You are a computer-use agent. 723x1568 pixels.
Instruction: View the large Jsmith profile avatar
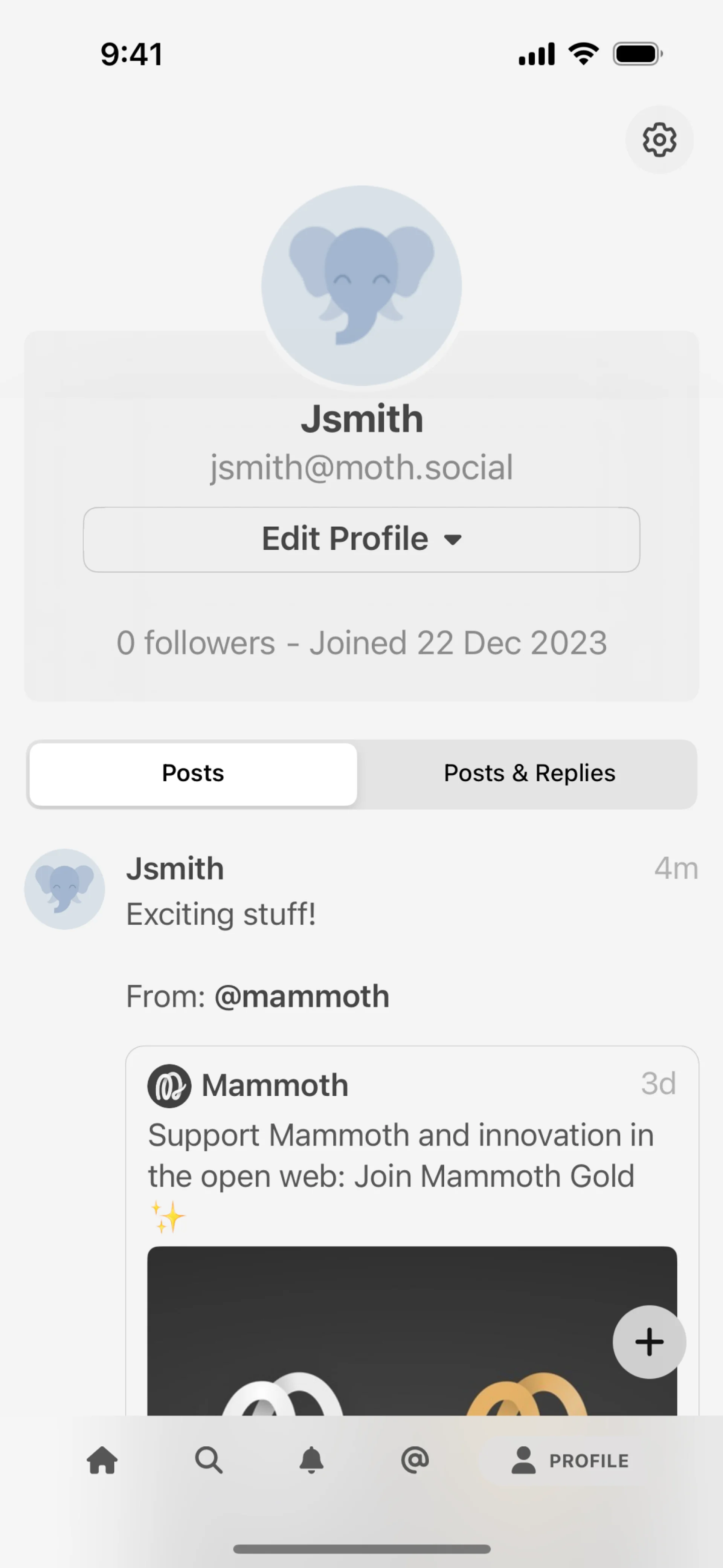361,286
